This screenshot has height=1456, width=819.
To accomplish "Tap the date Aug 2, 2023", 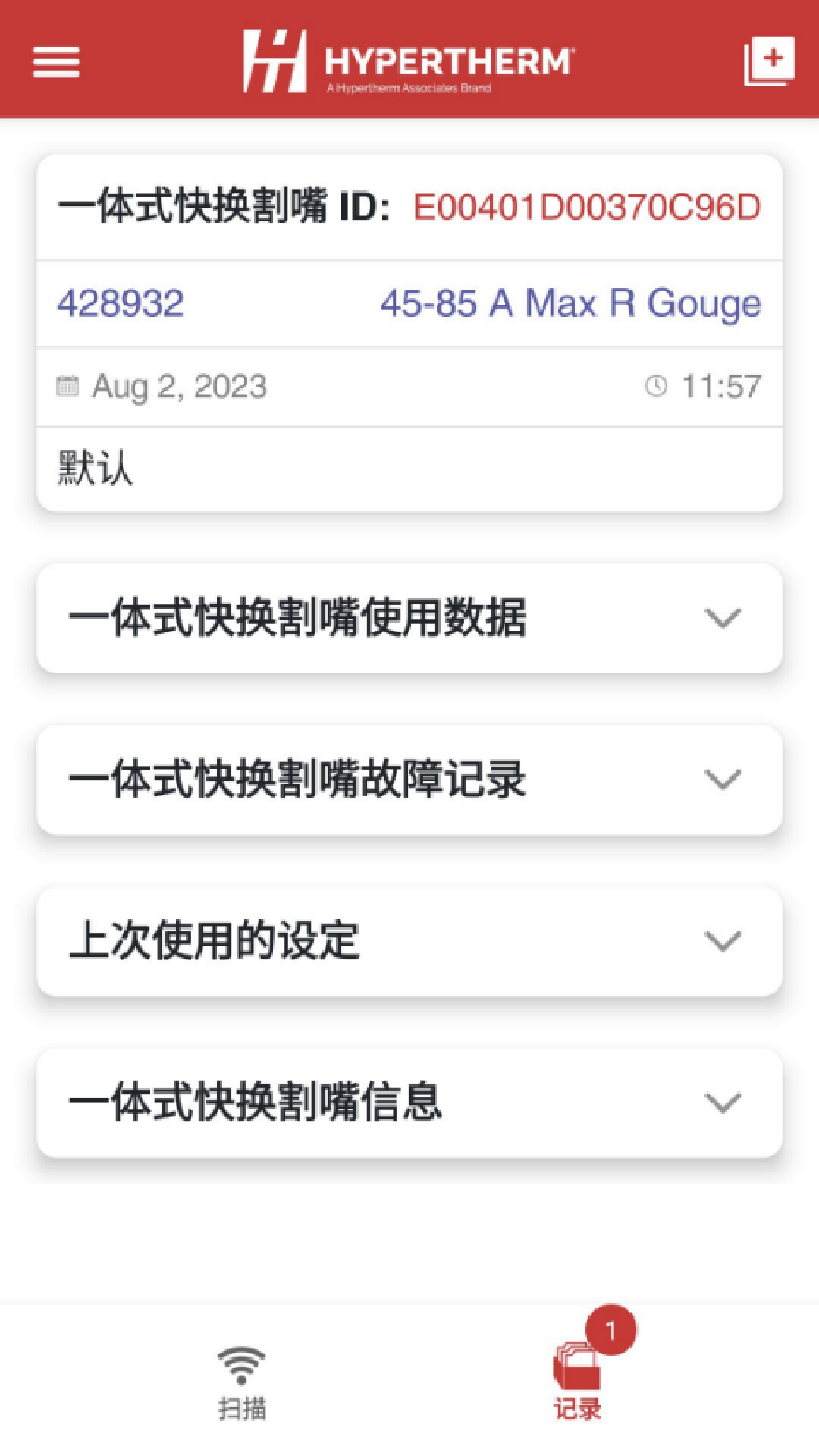I will coord(179,385).
